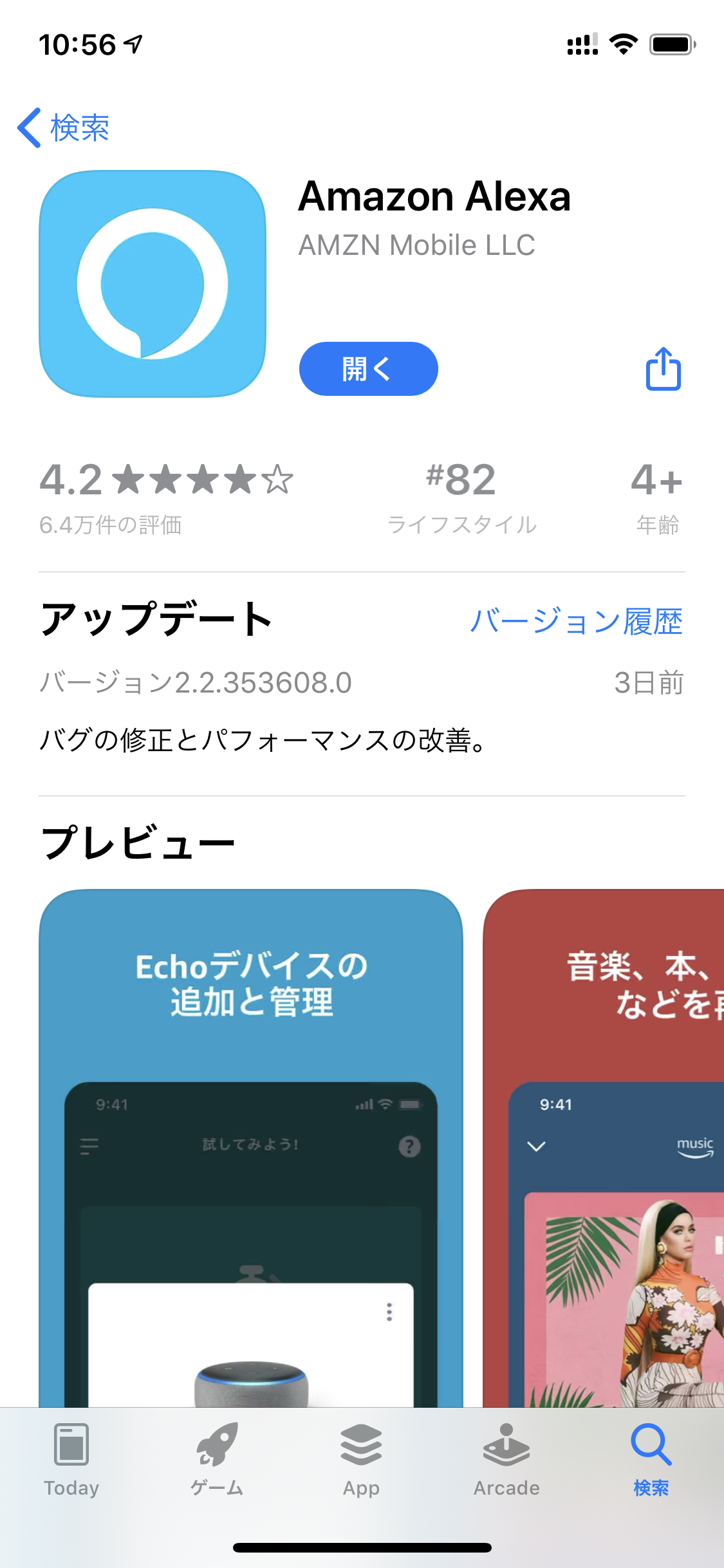This screenshot has width=724, height=1568.
Task: Share the Amazon Alexa app
Action: tap(663, 369)
